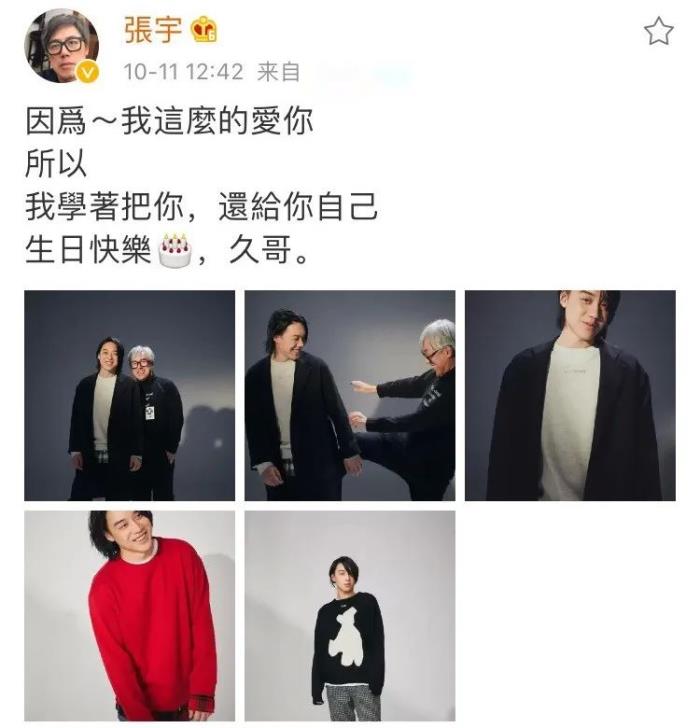View the photo with the playful kicking pose
Screen dimensions: 700x728
tap(350, 396)
